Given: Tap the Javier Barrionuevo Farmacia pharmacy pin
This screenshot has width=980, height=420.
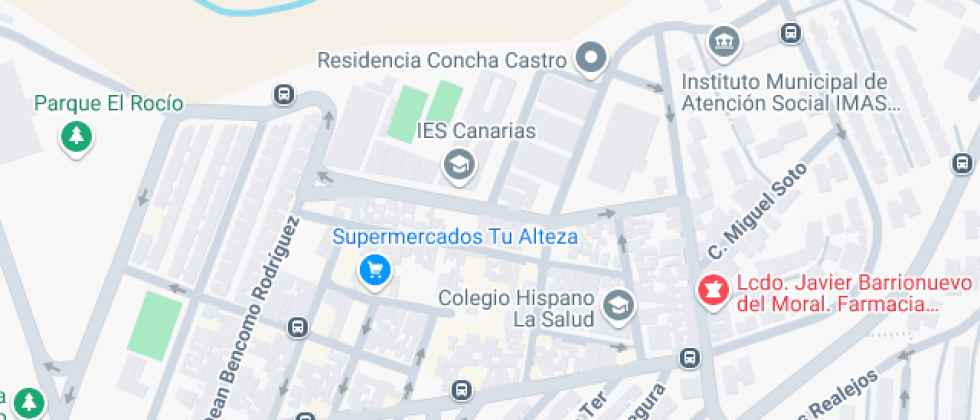Looking at the screenshot, I should 714,291.
